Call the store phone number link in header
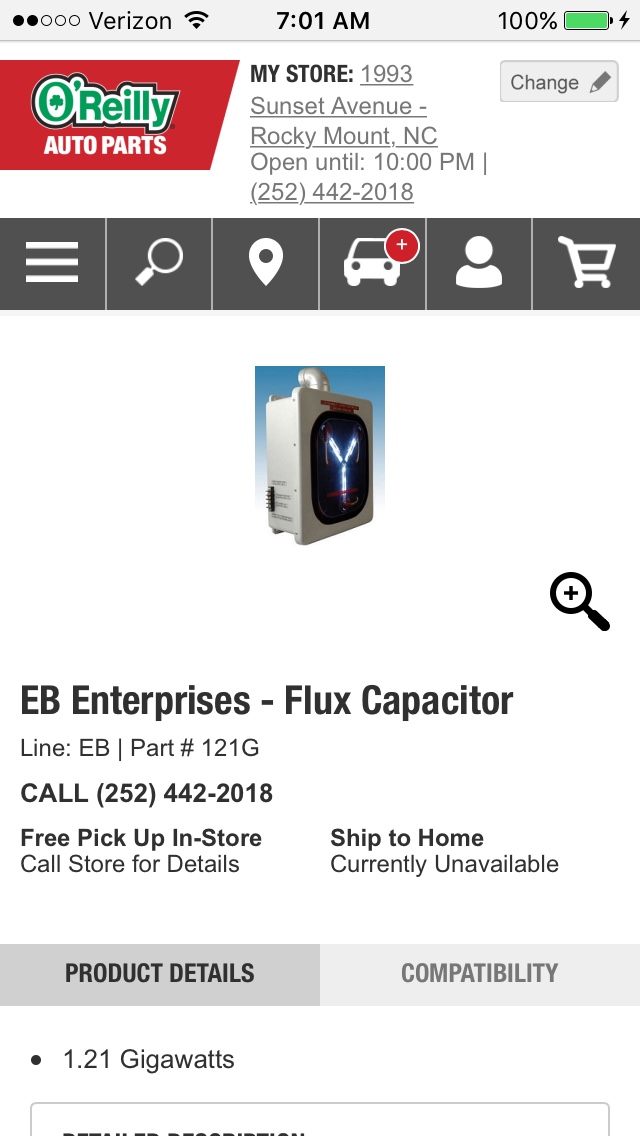The height and width of the screenshot is (1136, 640). click(332, 191)
